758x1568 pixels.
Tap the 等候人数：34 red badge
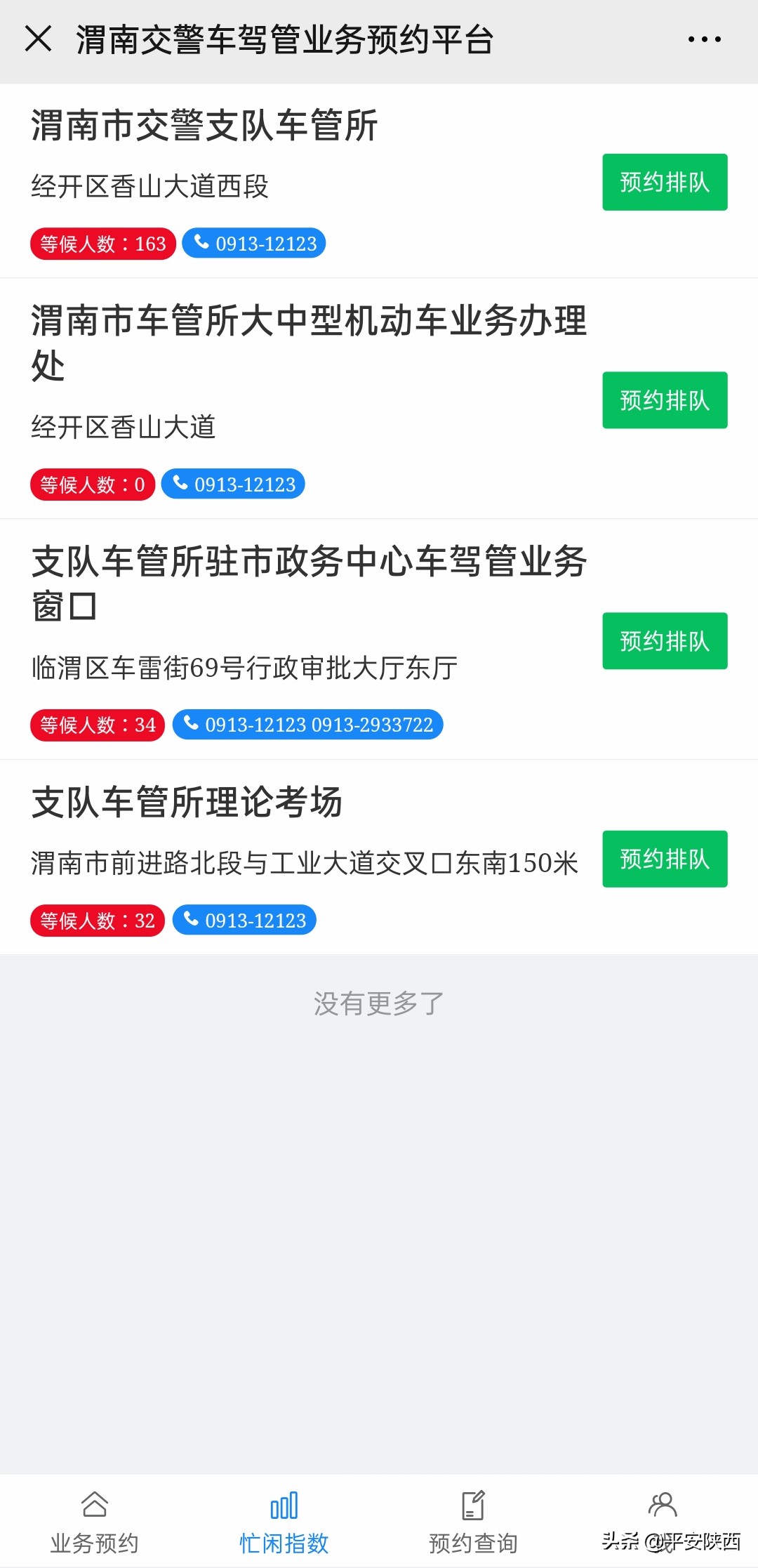98,725
